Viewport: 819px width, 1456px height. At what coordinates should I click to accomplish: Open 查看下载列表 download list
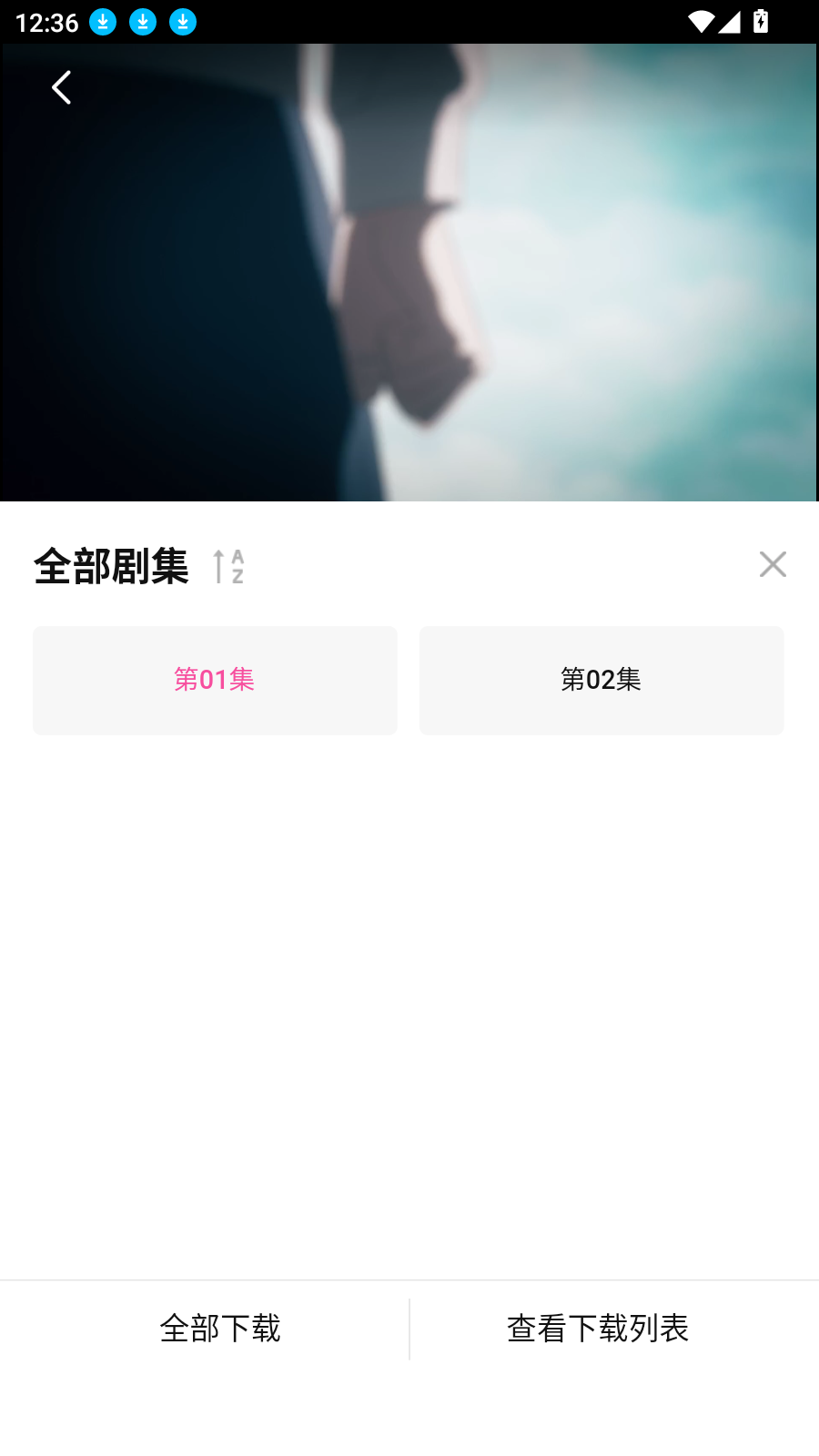598,1329
